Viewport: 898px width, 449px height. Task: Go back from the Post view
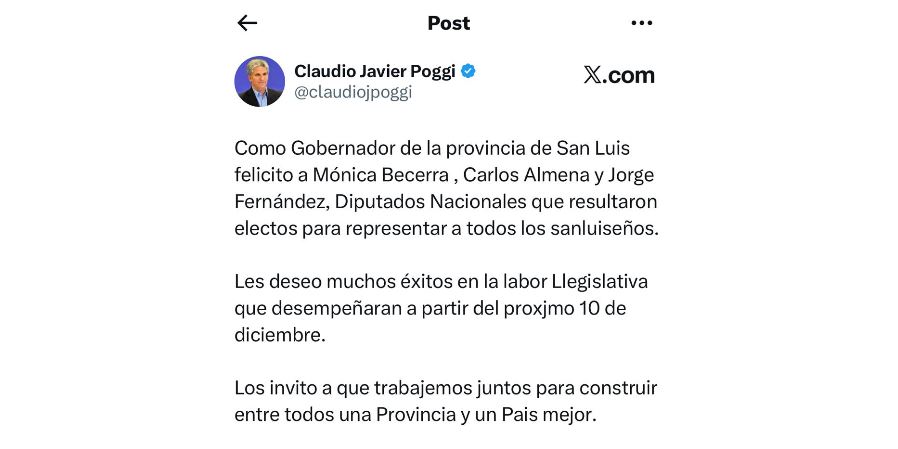point(247,23)
